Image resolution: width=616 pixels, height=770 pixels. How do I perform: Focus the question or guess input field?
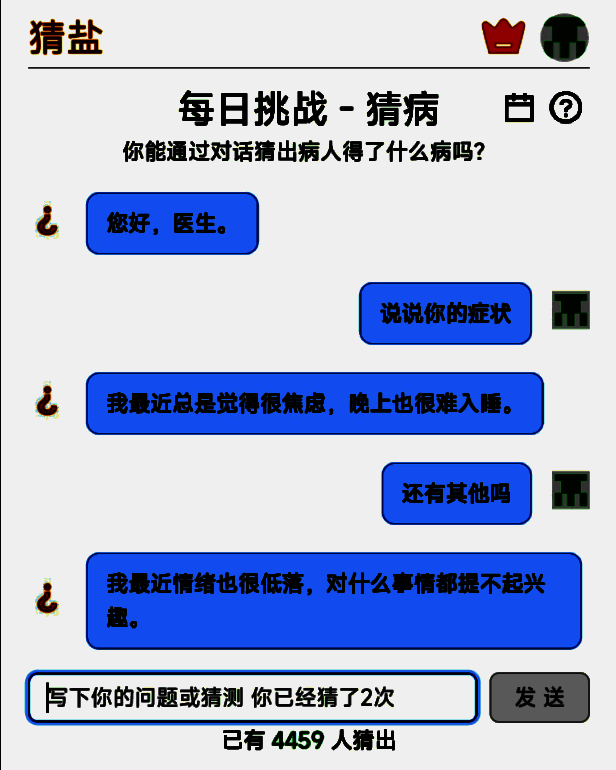(252, 697)
